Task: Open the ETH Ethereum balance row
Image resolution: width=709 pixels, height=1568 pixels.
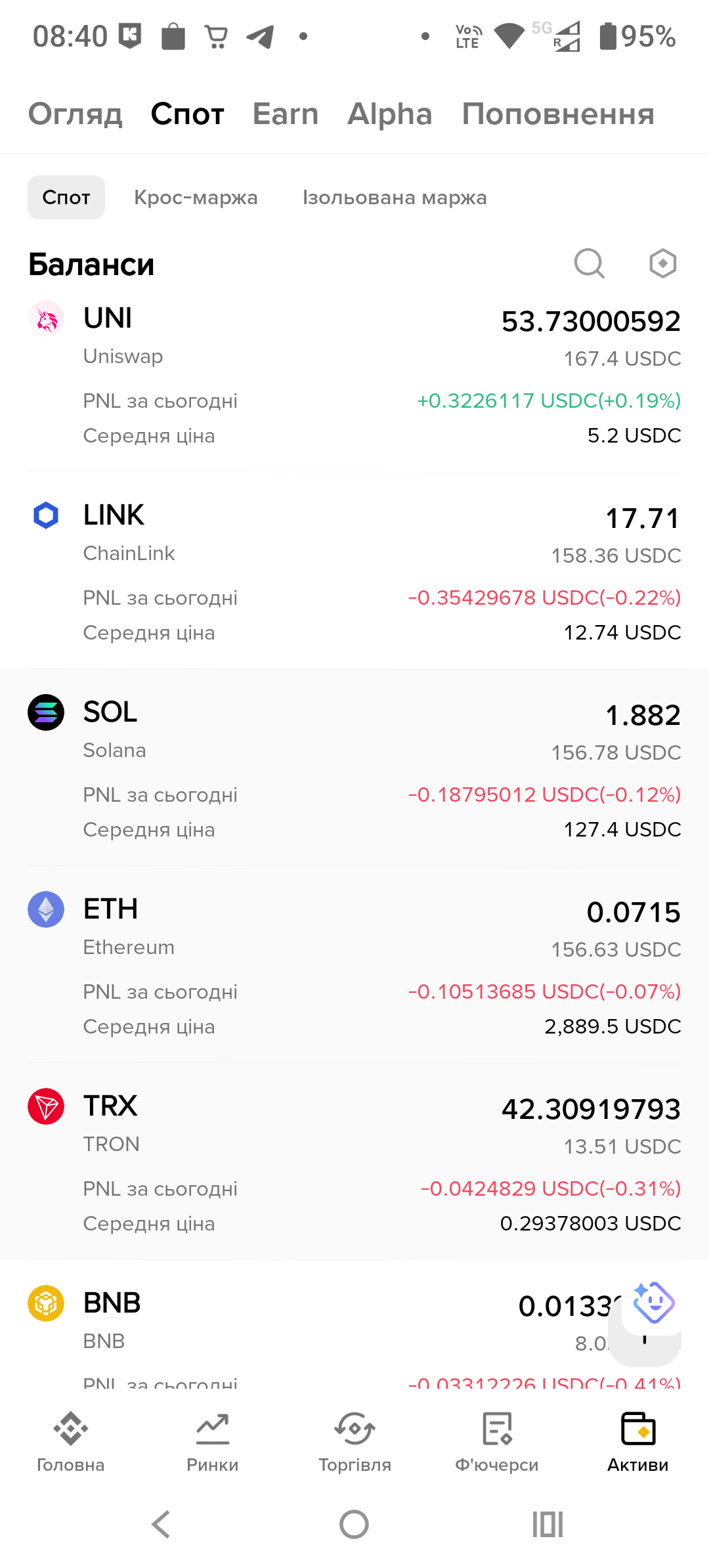Action: 354,965
